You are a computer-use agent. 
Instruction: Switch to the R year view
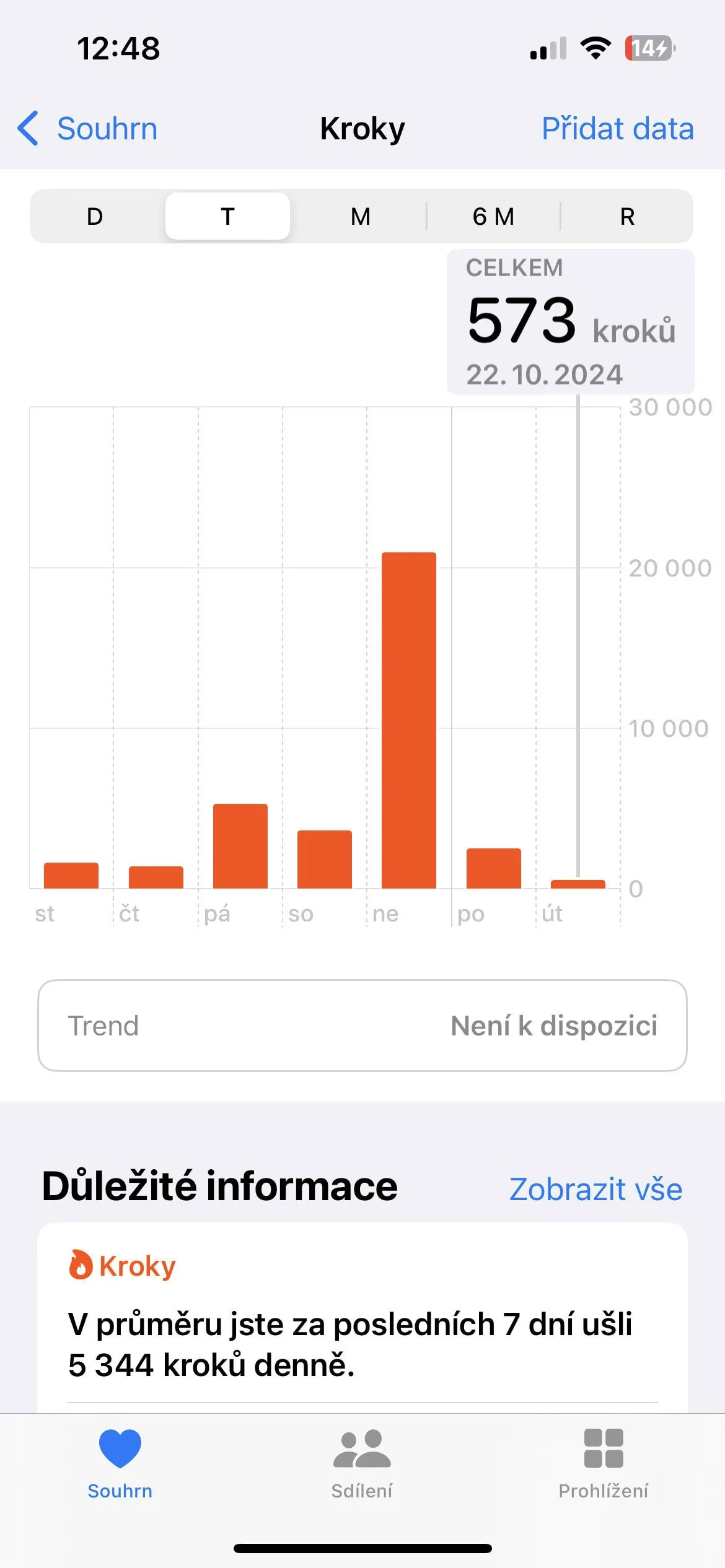point(627,217)
